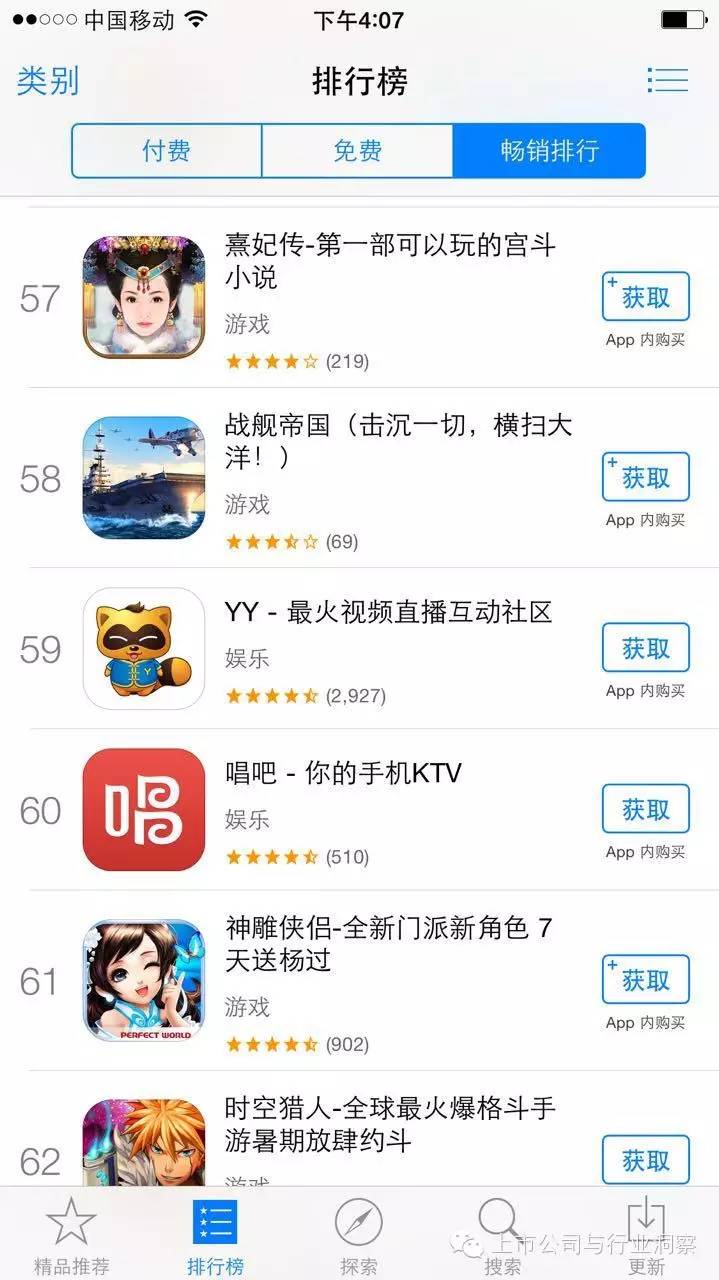Get the YY app
The width and height of the screenshot is (719, 1280).
coord(645,648)
